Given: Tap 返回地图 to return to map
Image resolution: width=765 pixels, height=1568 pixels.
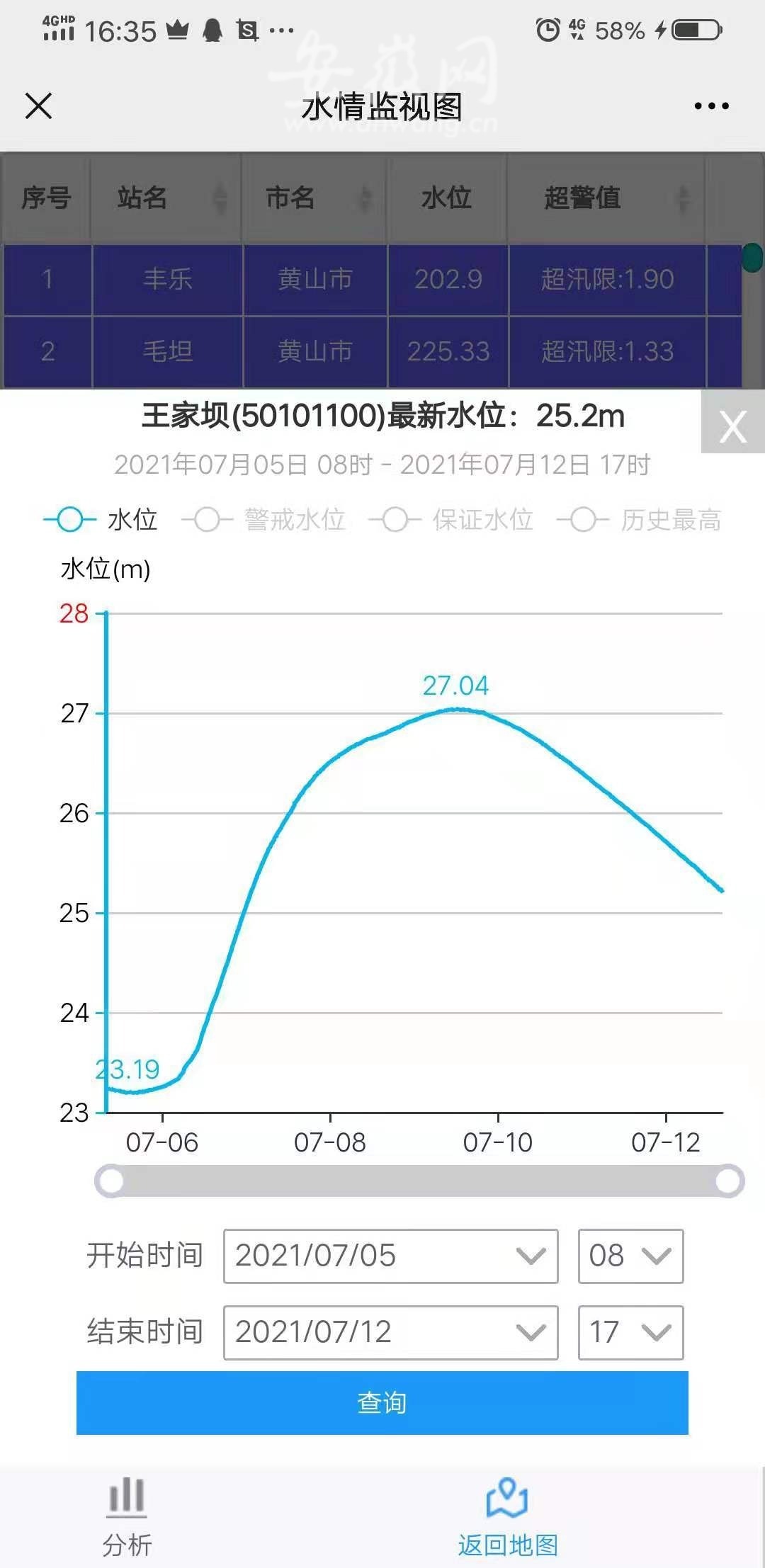Looking at the screenshot, I should click(508, 1517).
